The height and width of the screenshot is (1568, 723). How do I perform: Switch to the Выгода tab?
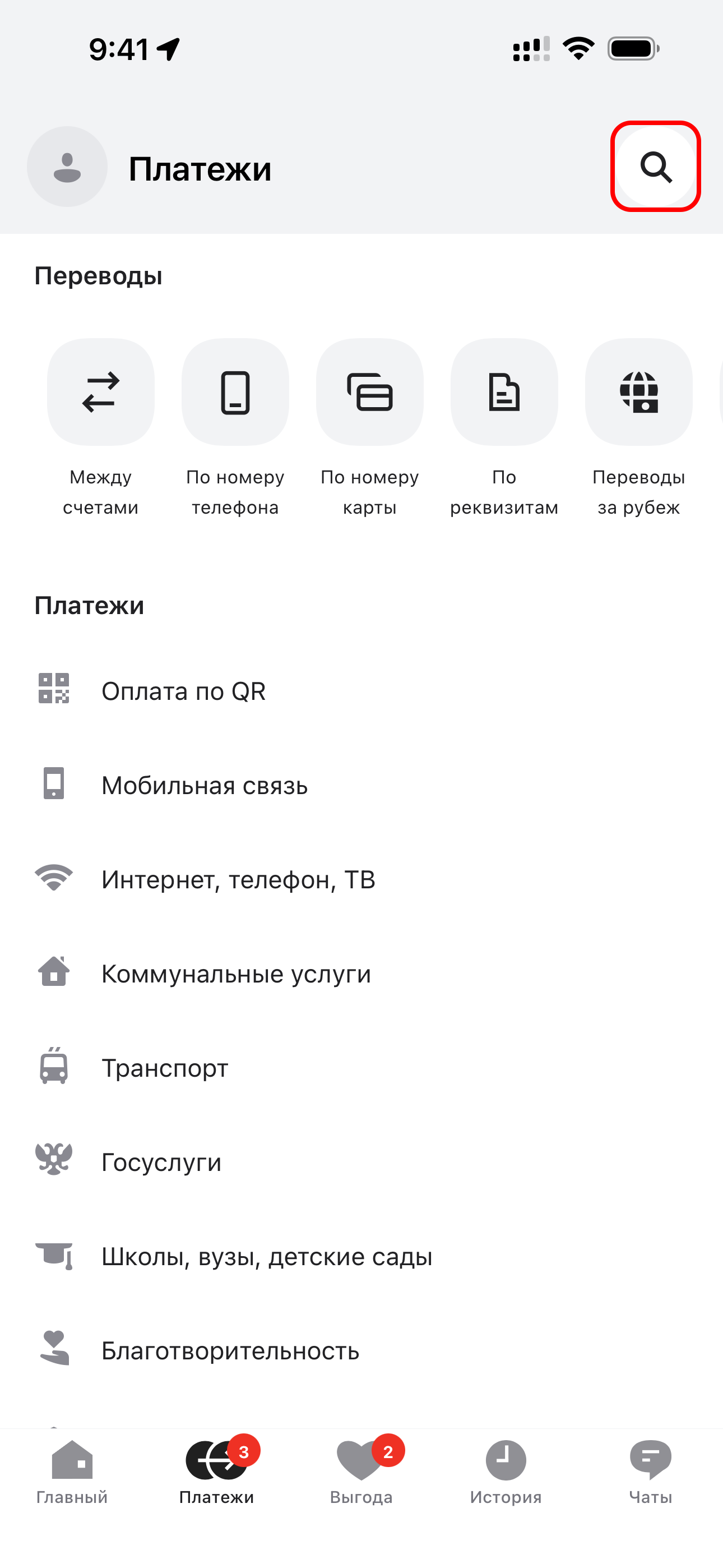click(361, 1470)
